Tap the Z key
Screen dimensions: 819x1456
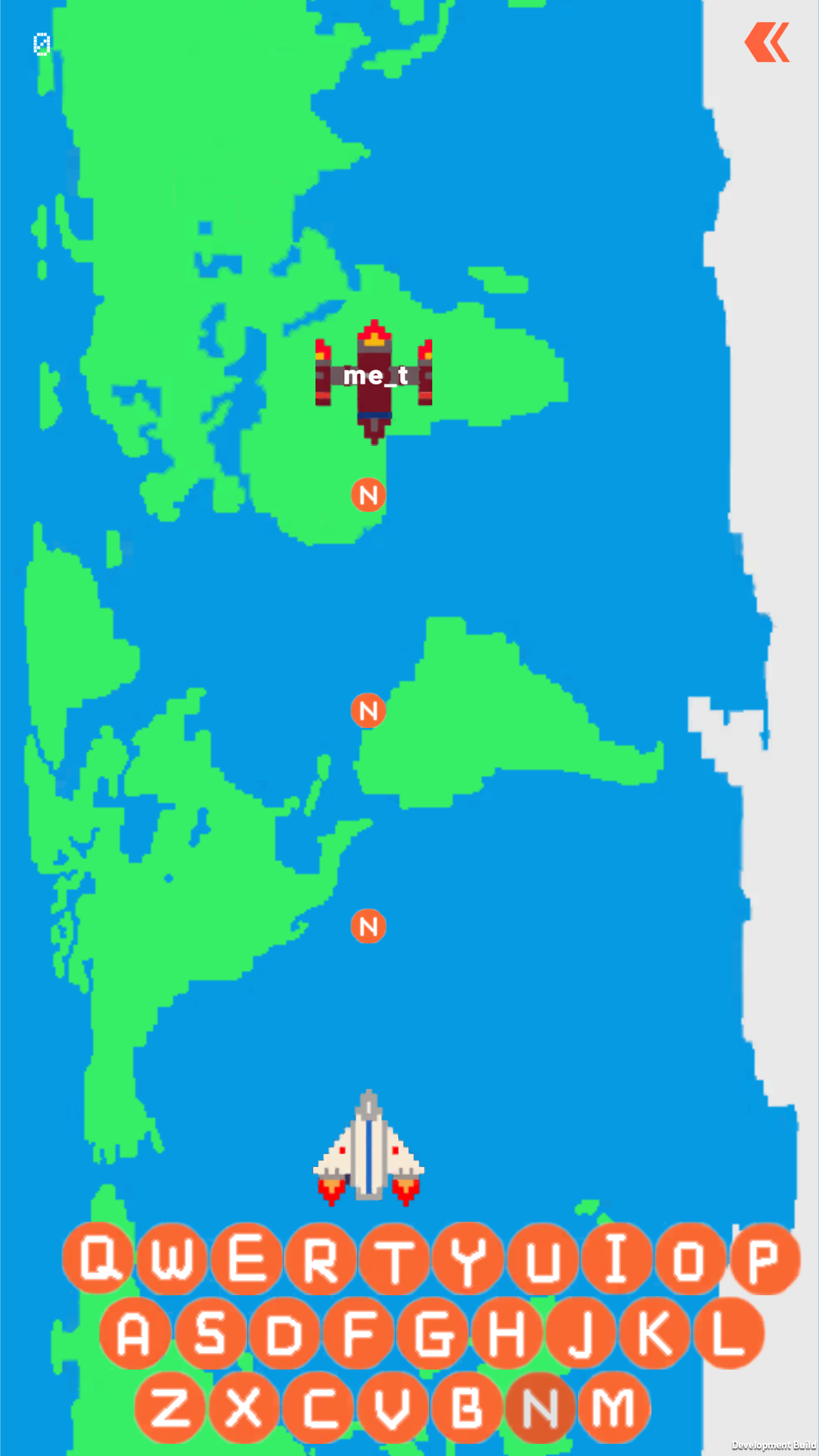(171, 1407)
